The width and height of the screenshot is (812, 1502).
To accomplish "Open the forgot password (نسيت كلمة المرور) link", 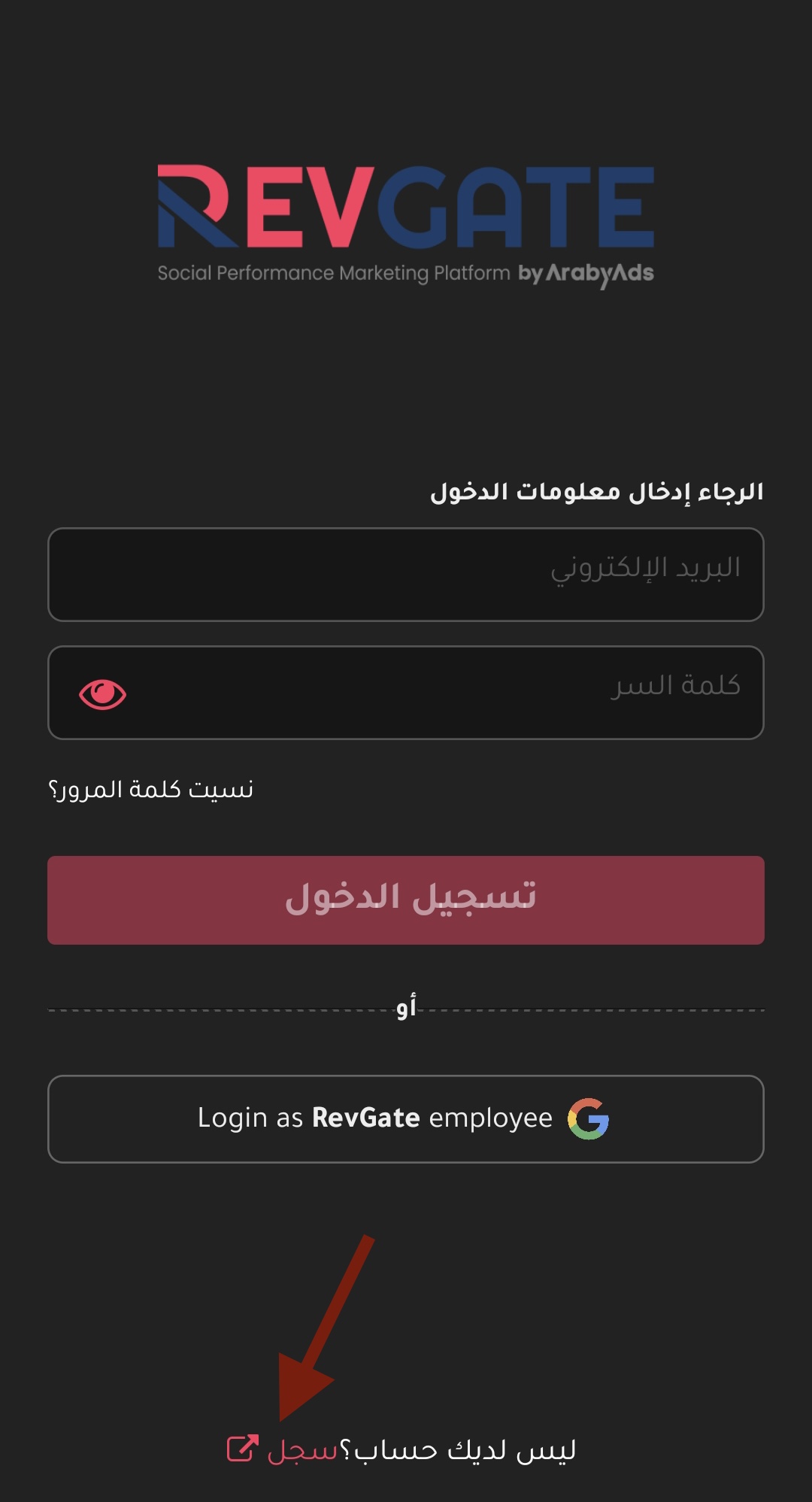I will point(150,790).
